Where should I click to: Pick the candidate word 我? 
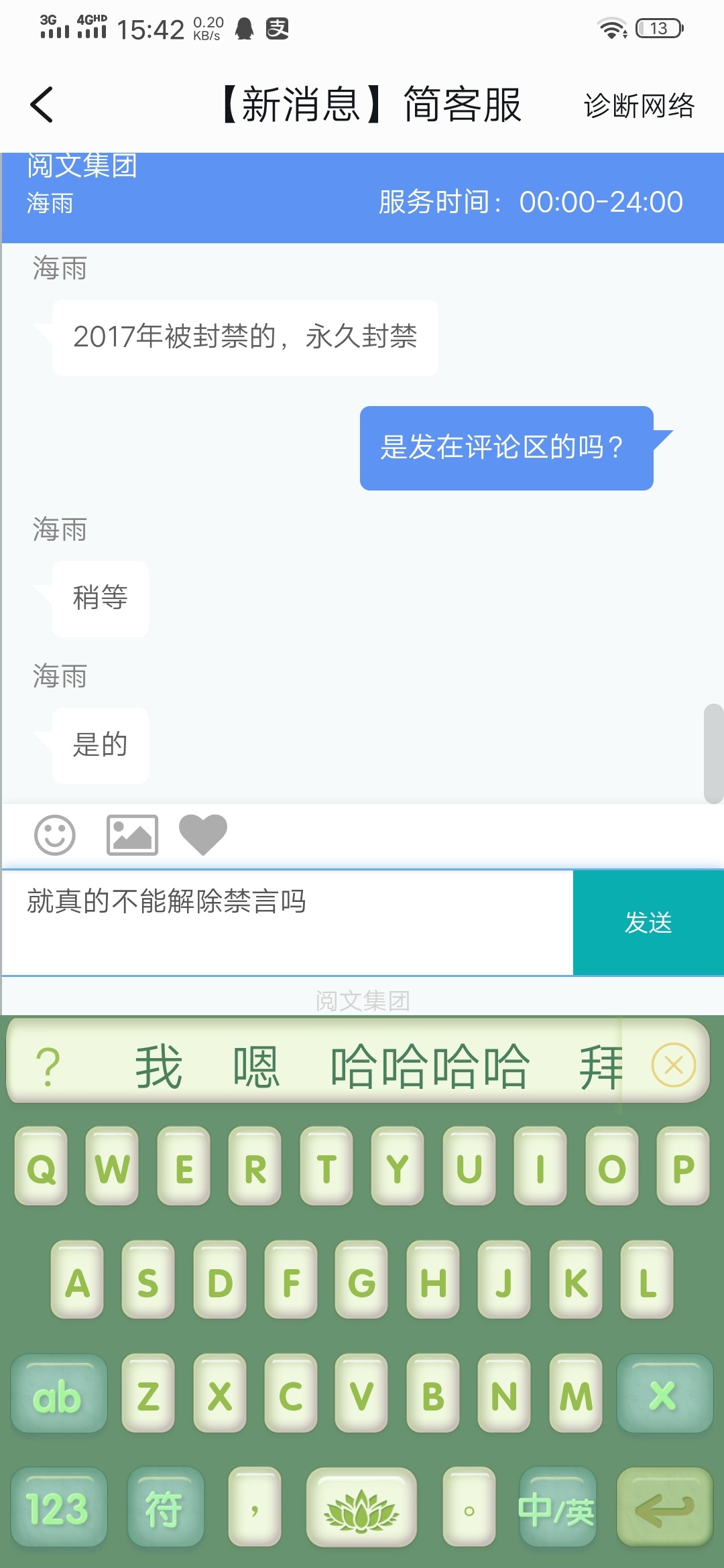159,1066
